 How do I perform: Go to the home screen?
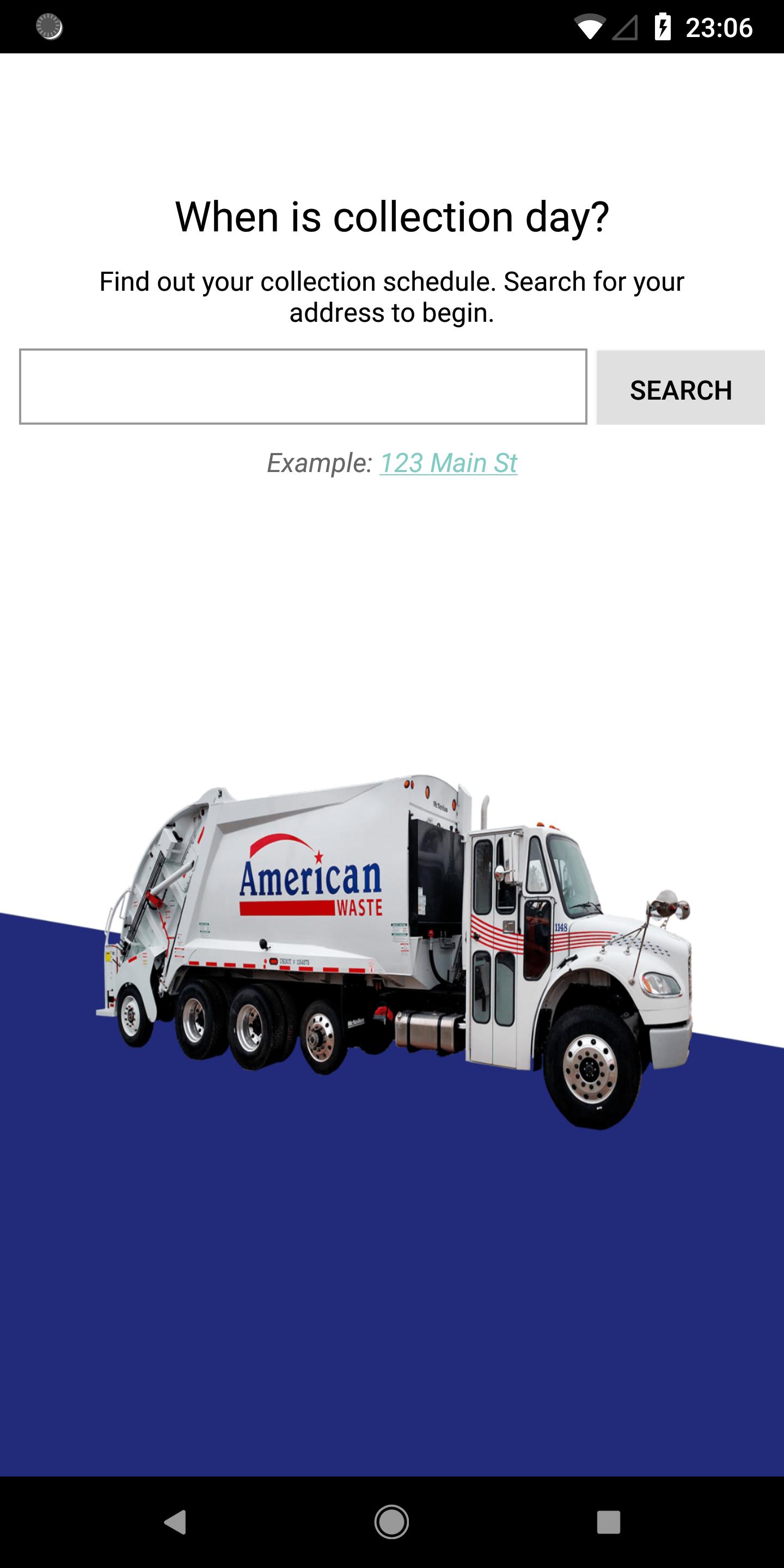coord(391,1522)
